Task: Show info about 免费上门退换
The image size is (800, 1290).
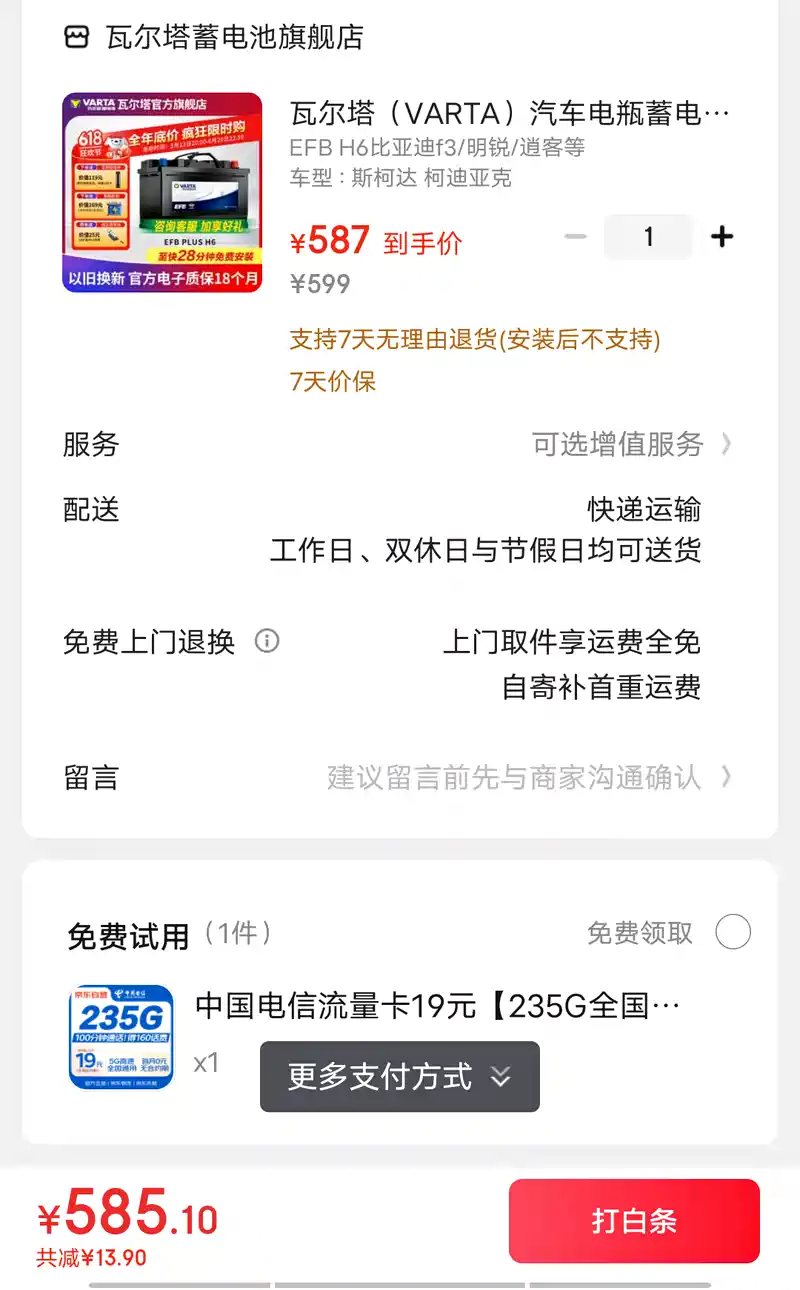Action: pyautogui.click(x=267, y=641)
